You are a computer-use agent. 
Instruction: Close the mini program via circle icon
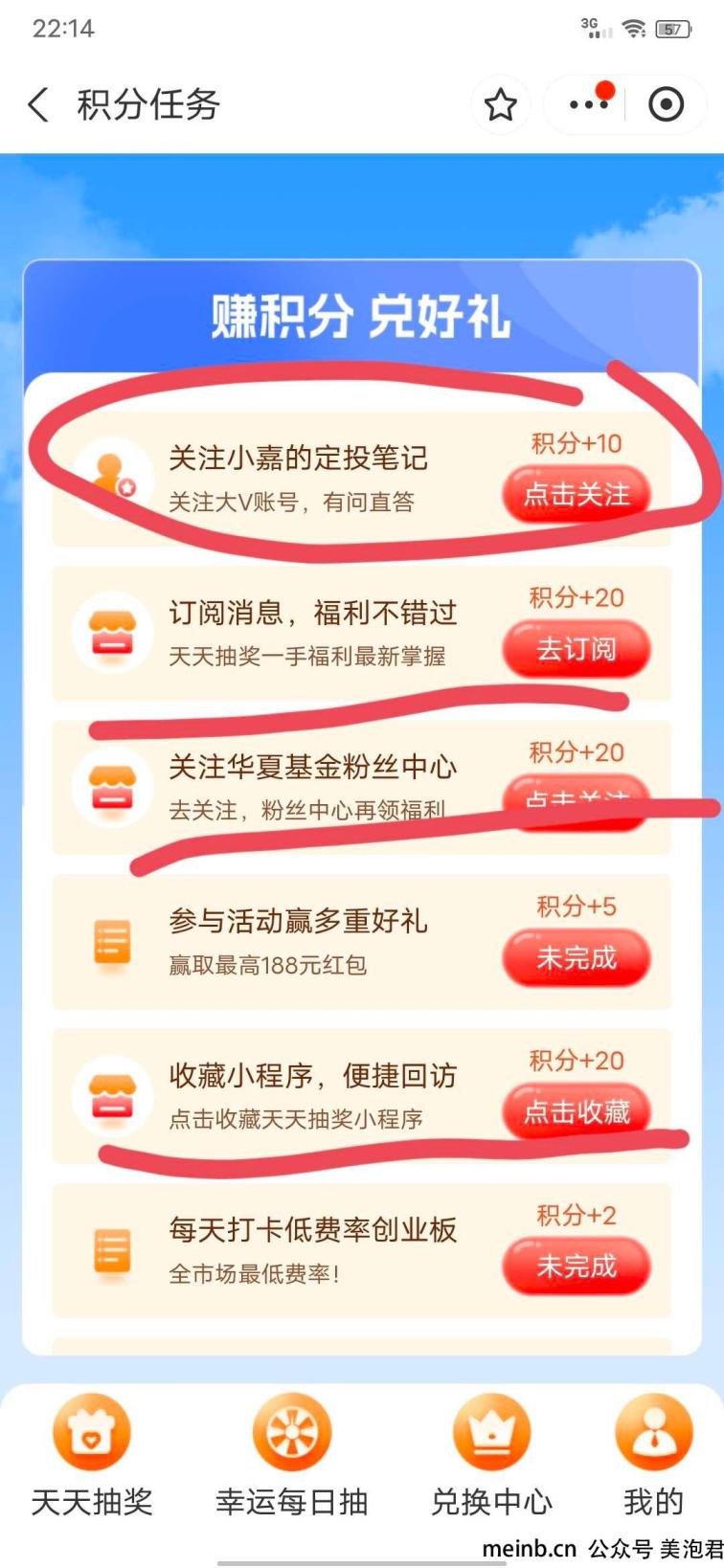(x=666, y=104)
